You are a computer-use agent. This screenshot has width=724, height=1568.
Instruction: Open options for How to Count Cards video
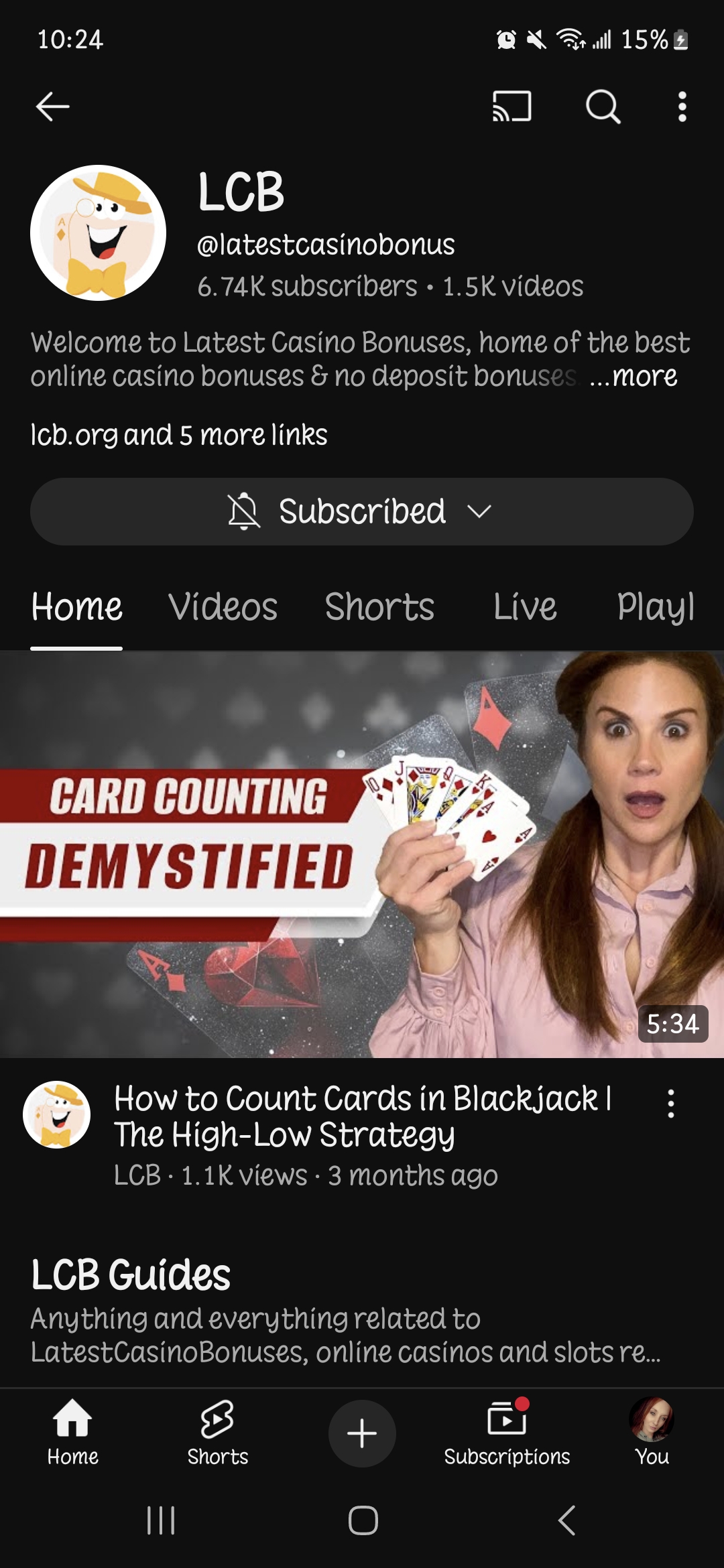click(x=670, y=1104)
